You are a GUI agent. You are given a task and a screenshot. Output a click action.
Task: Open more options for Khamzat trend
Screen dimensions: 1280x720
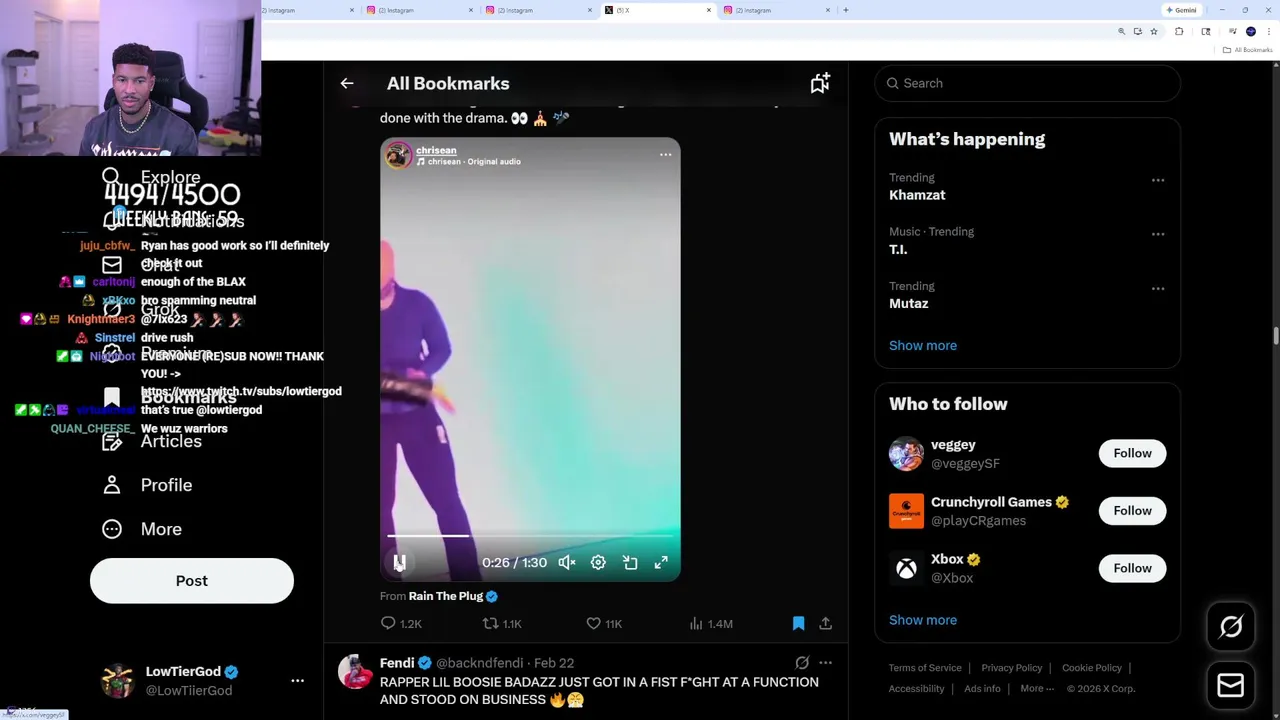point(1157,181)
